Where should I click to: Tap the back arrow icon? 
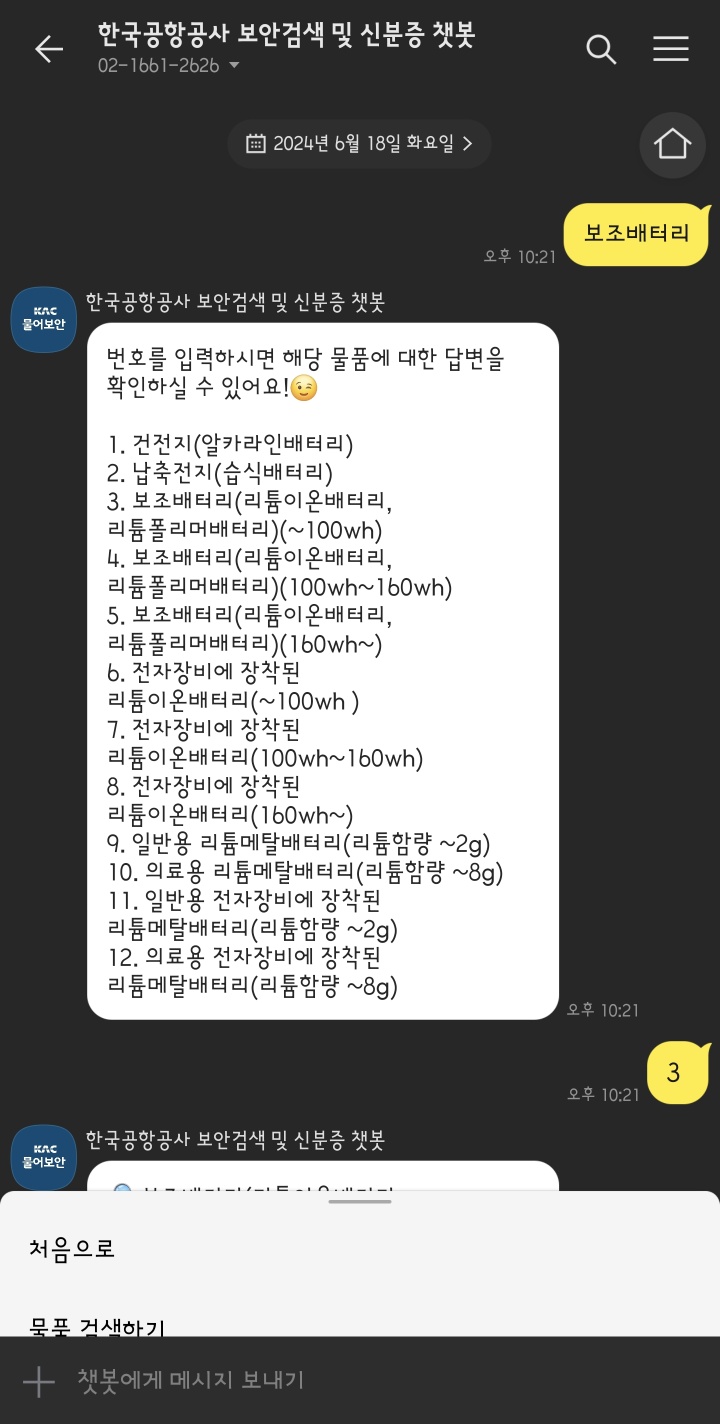[x=48, y=49]
